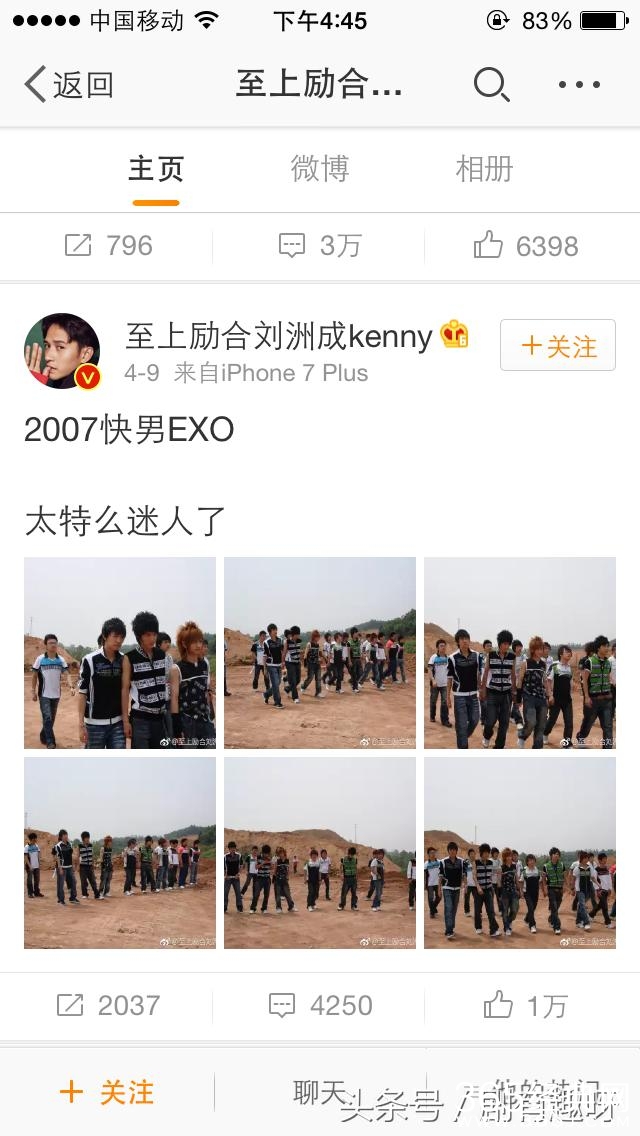The height and width of the screenshot is (1136, 640).
Task: Open 至上励合刘洲成kenny's profile avatar
Action: [62, 351]
